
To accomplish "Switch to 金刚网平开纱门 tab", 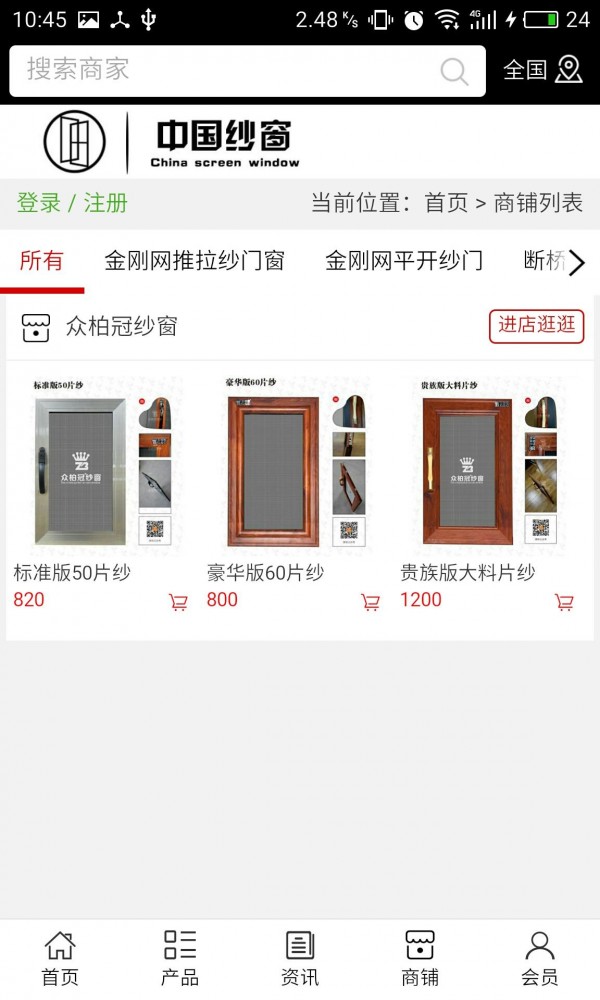I will click(404, 261).
